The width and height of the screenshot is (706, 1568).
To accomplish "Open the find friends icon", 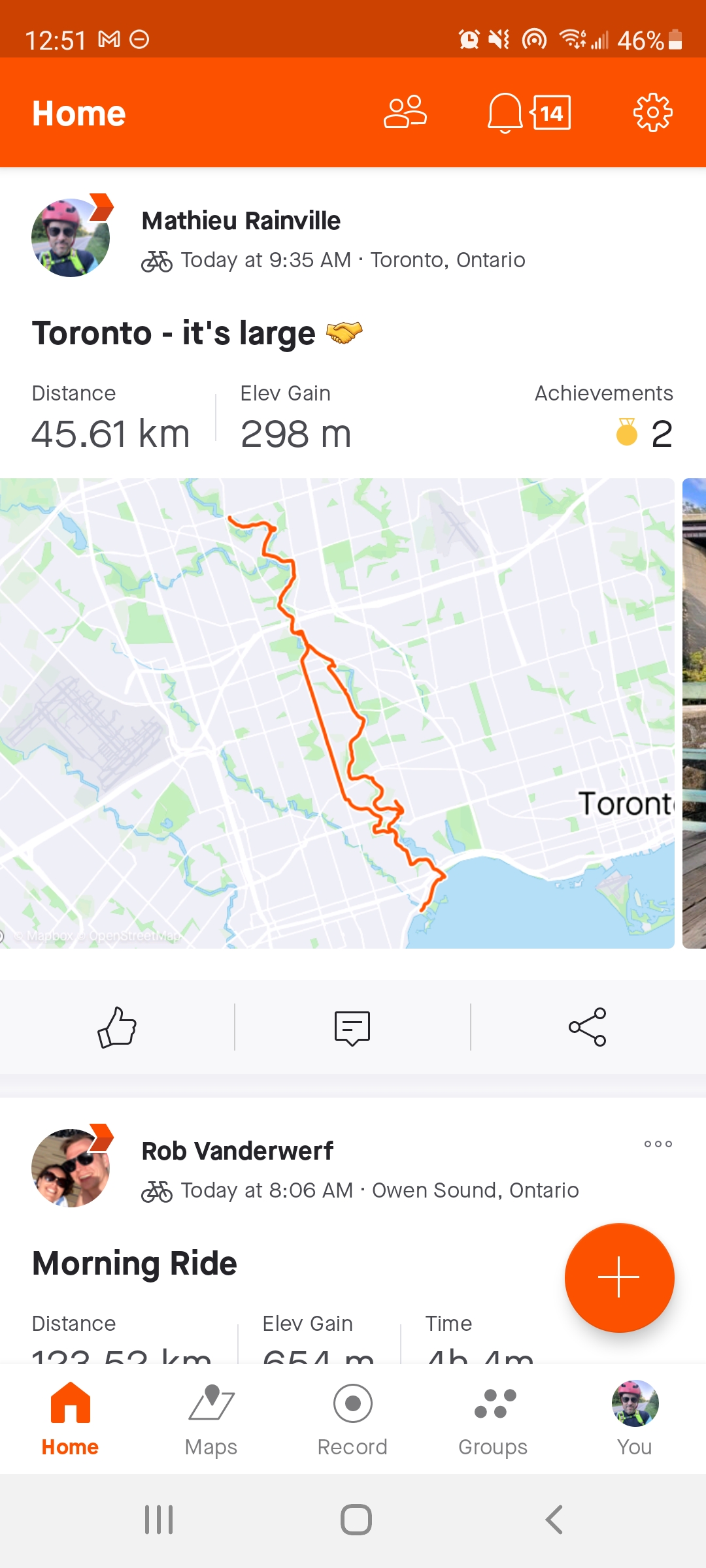I will coord(405,112).
